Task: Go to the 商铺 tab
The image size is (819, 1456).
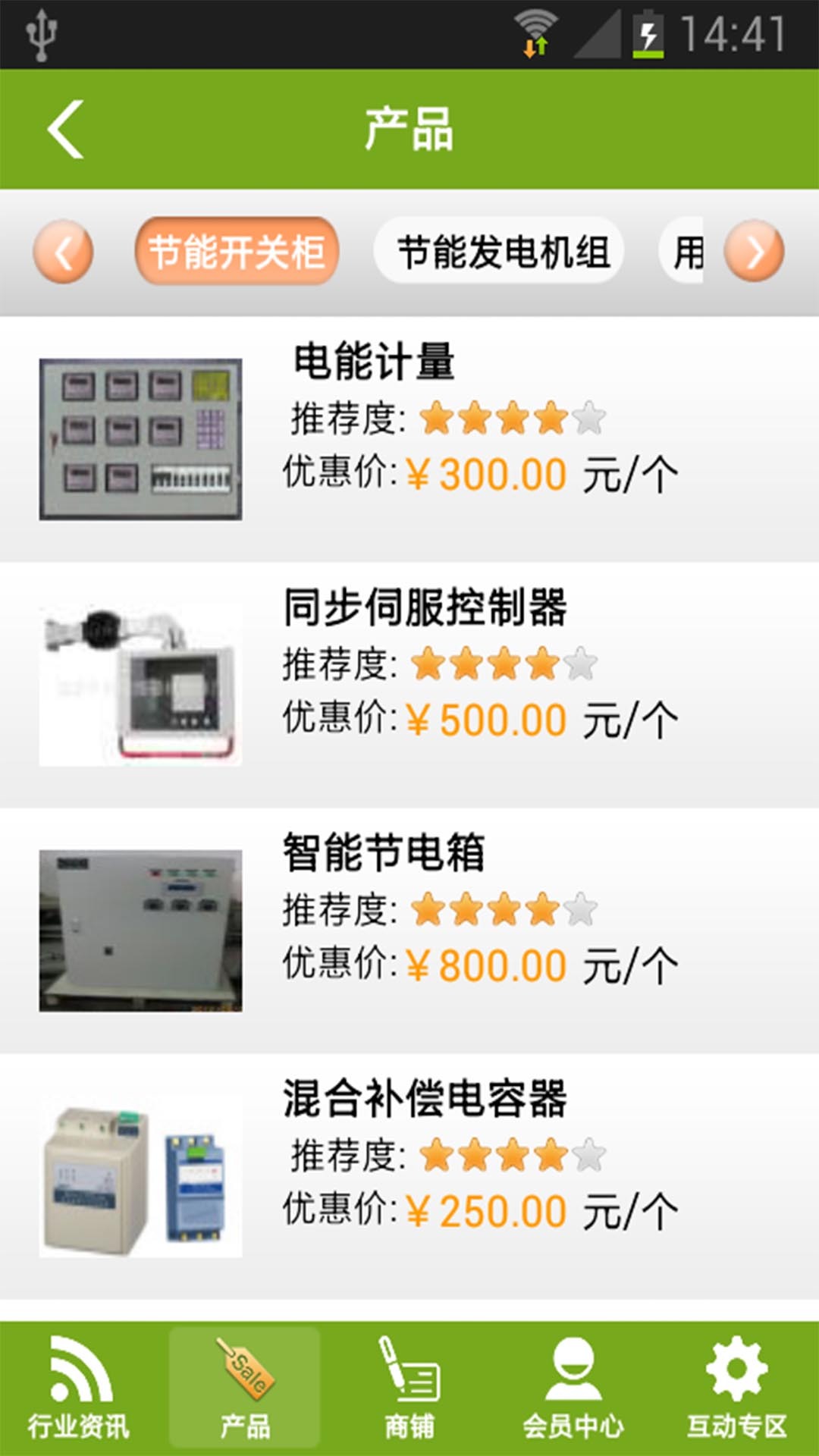Action: click(x=409, y=1388)
